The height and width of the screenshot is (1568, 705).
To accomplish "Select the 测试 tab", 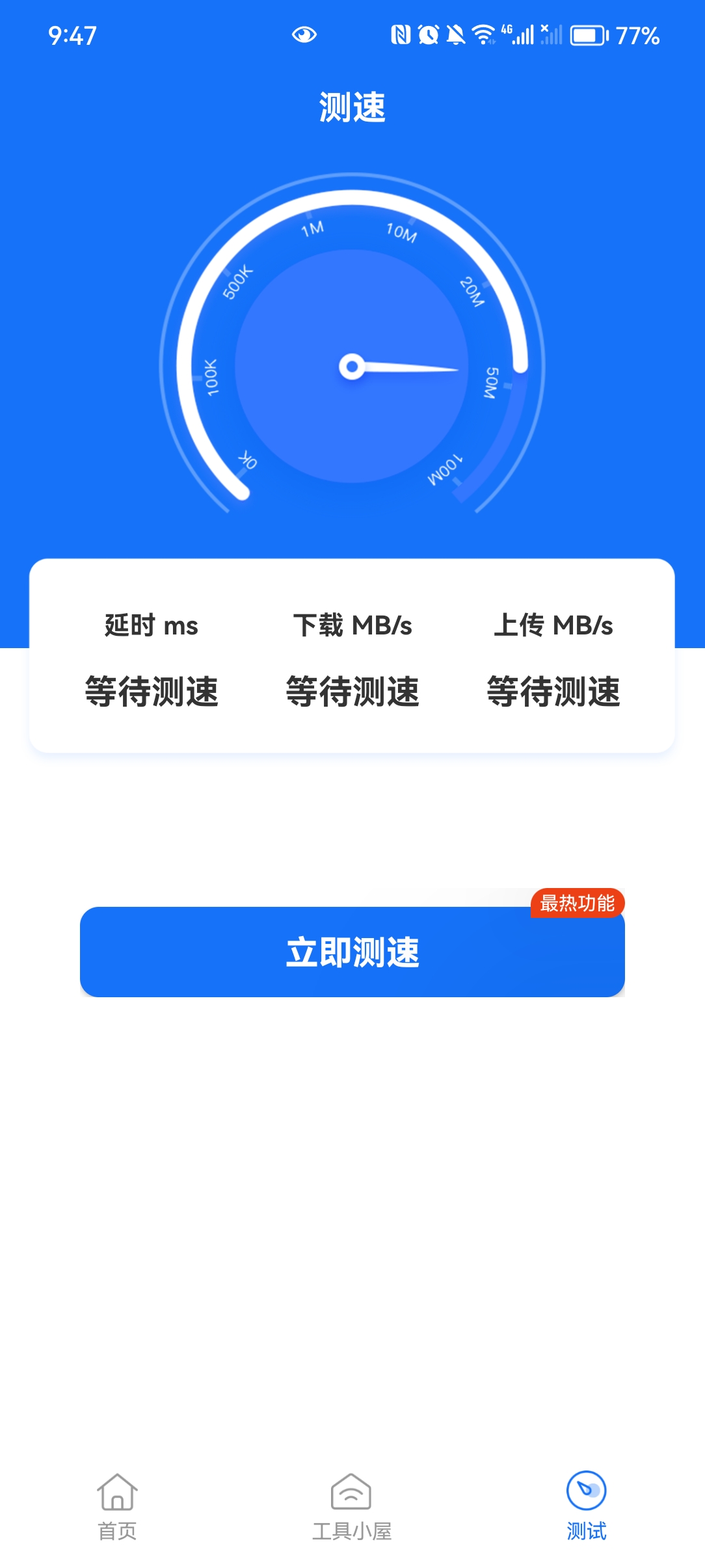I will [586, 1505].
